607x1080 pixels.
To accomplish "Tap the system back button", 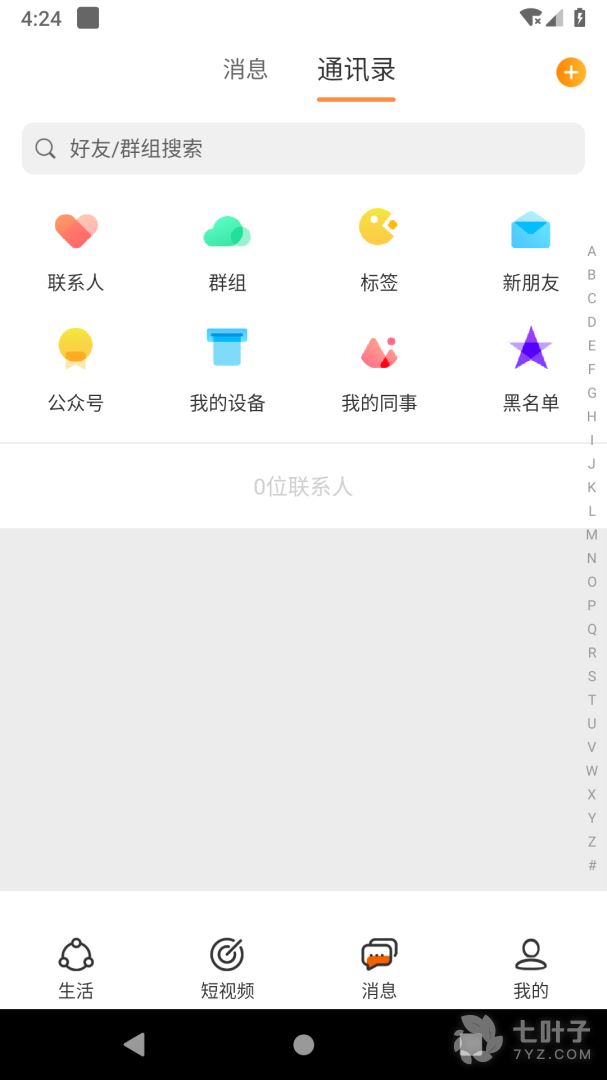I will point(134,1044).
